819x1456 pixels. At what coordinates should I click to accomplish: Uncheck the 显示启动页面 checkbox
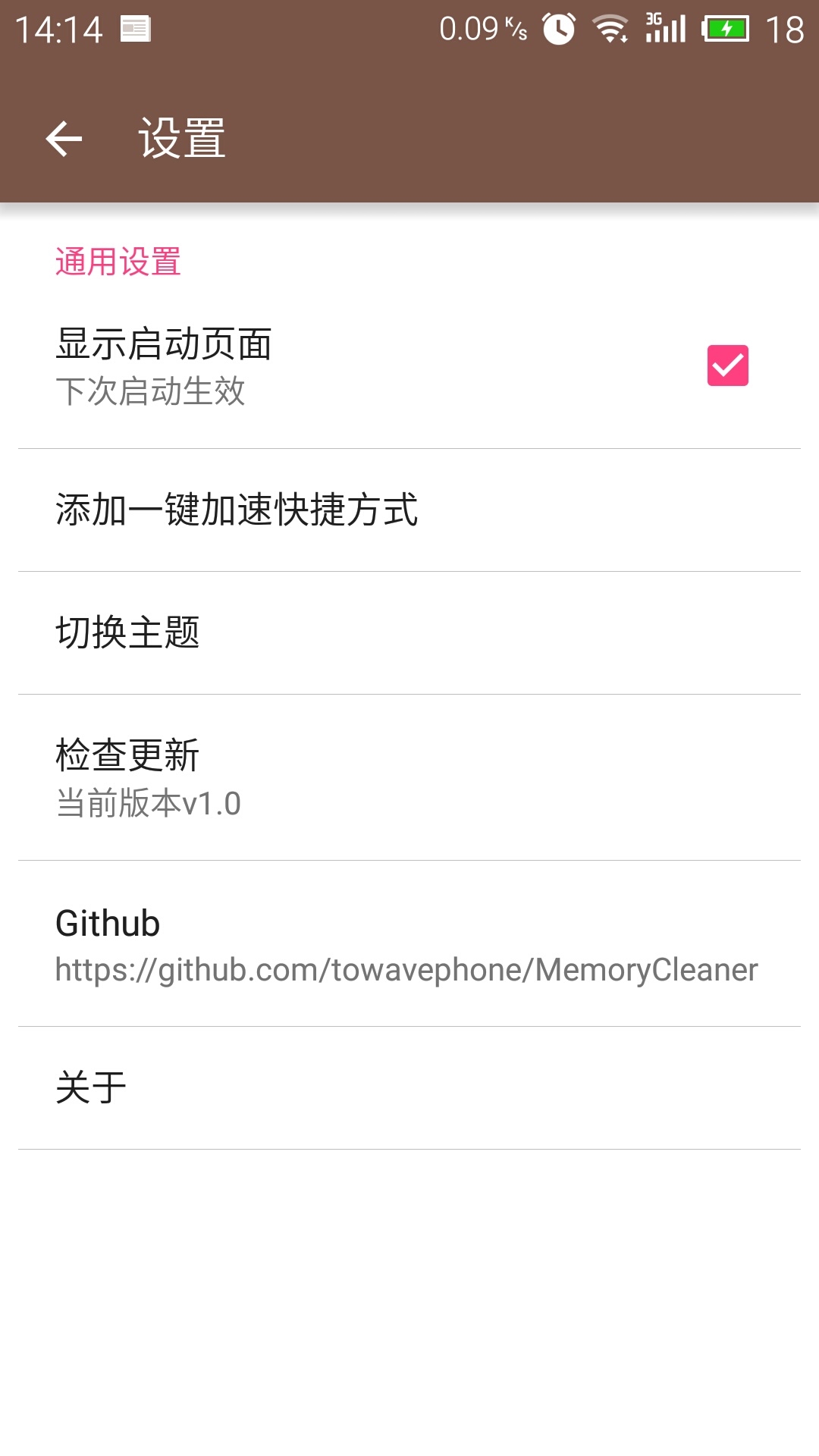click(727, 366)
